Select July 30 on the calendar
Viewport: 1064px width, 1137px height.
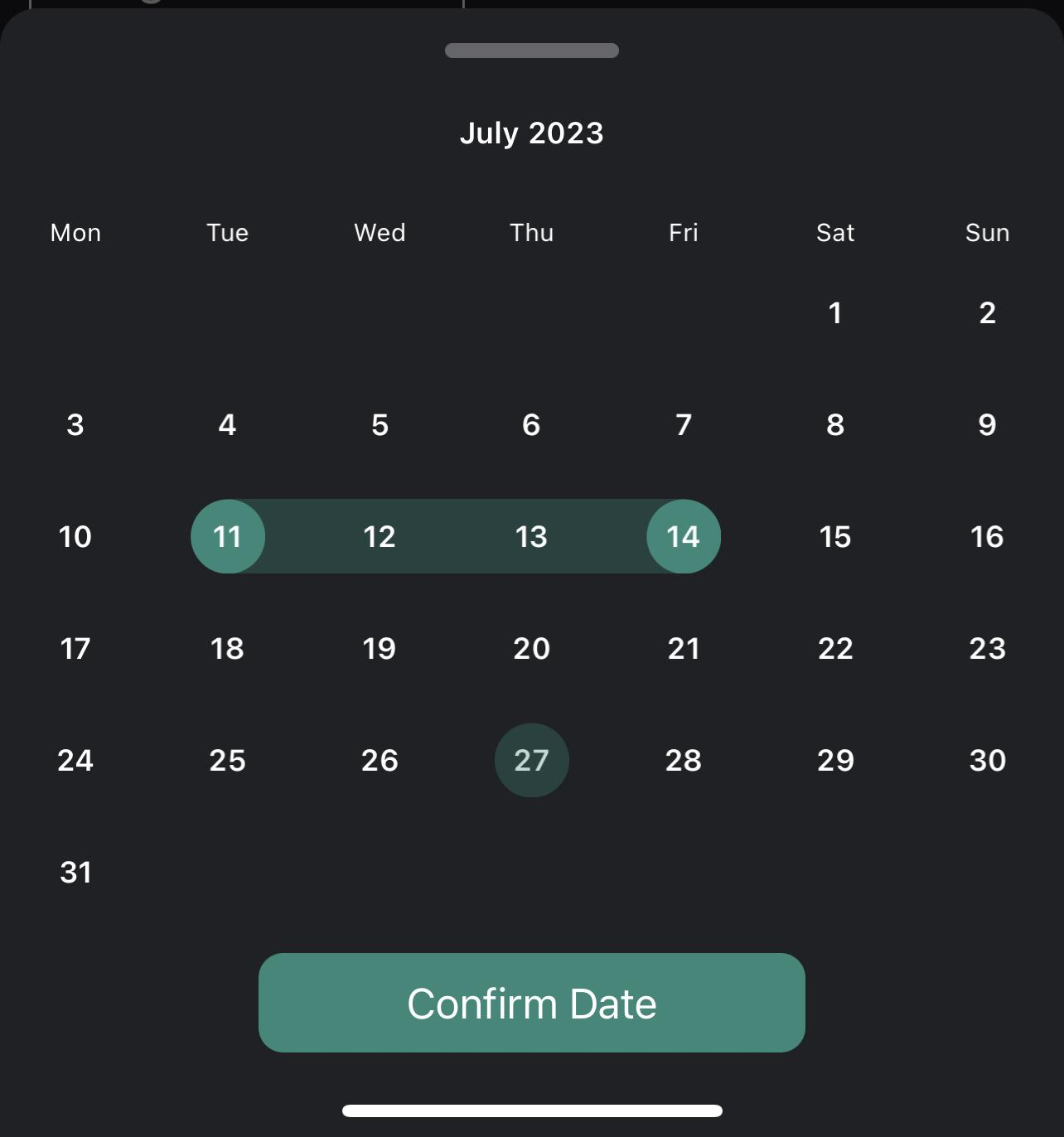987,760
